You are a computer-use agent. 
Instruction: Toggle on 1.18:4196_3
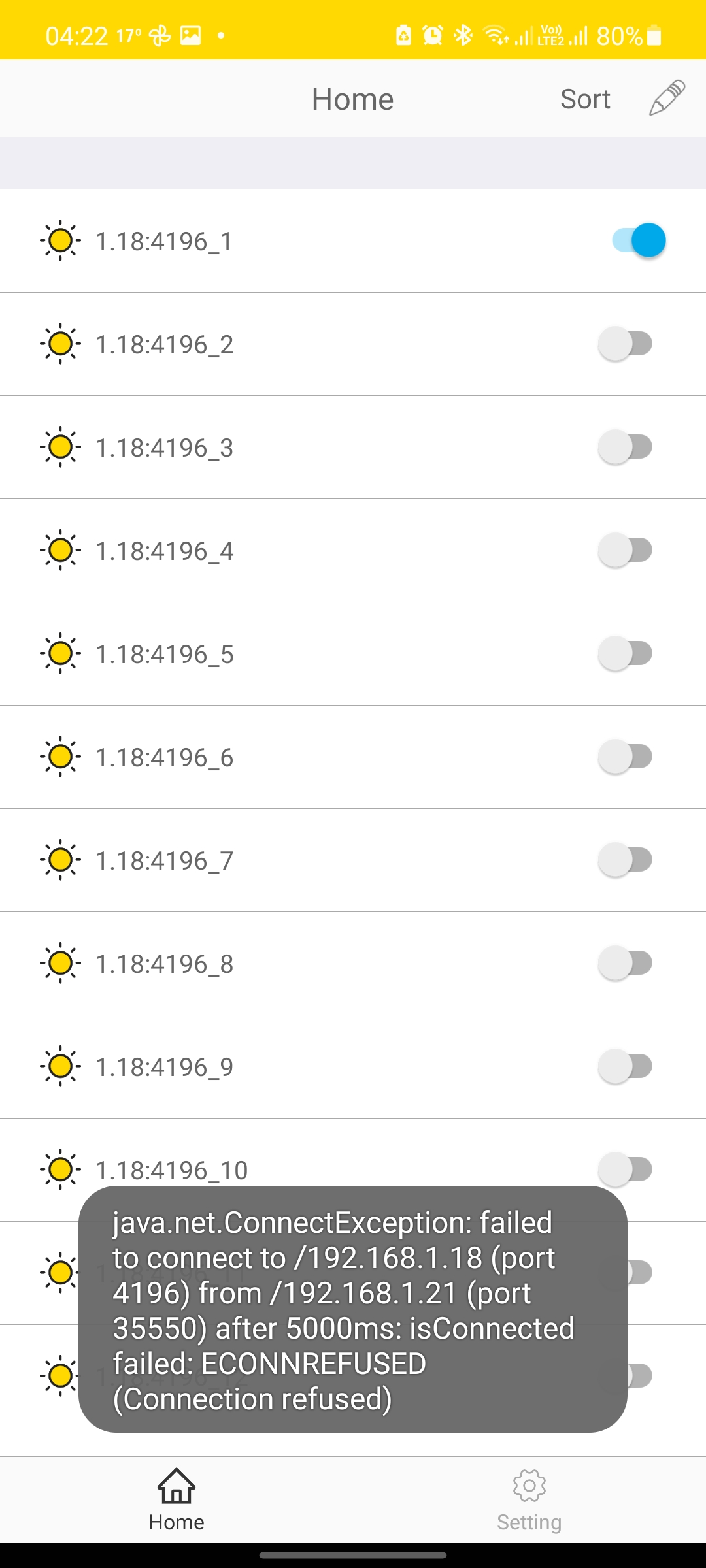tap(626, 447)
